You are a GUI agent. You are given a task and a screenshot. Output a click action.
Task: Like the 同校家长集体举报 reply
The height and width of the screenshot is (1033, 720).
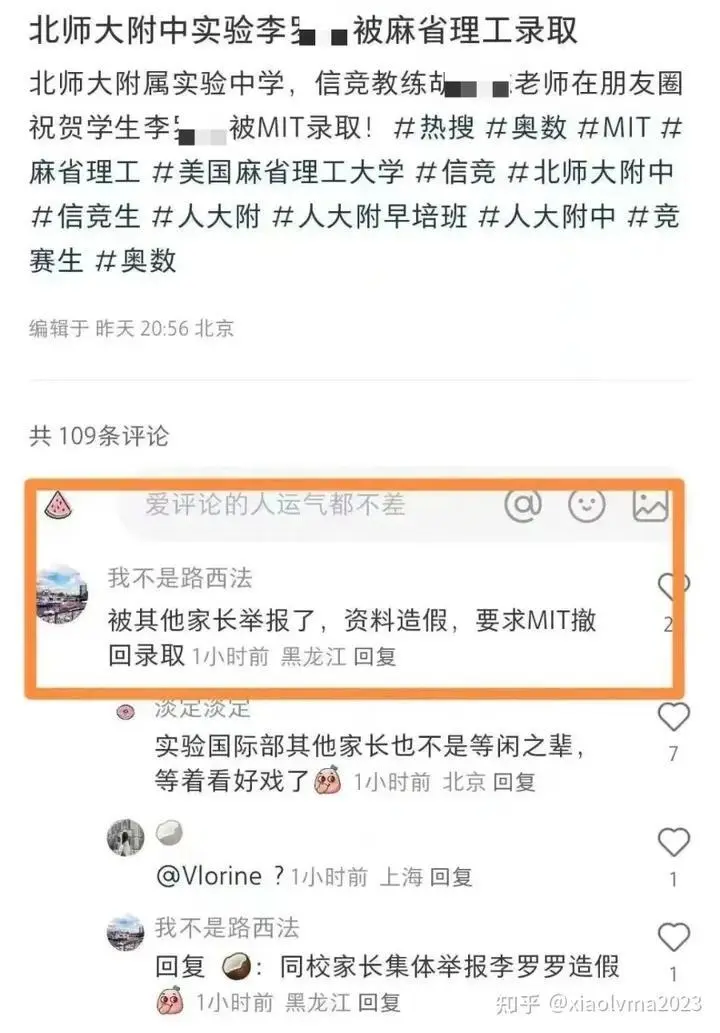673,937
